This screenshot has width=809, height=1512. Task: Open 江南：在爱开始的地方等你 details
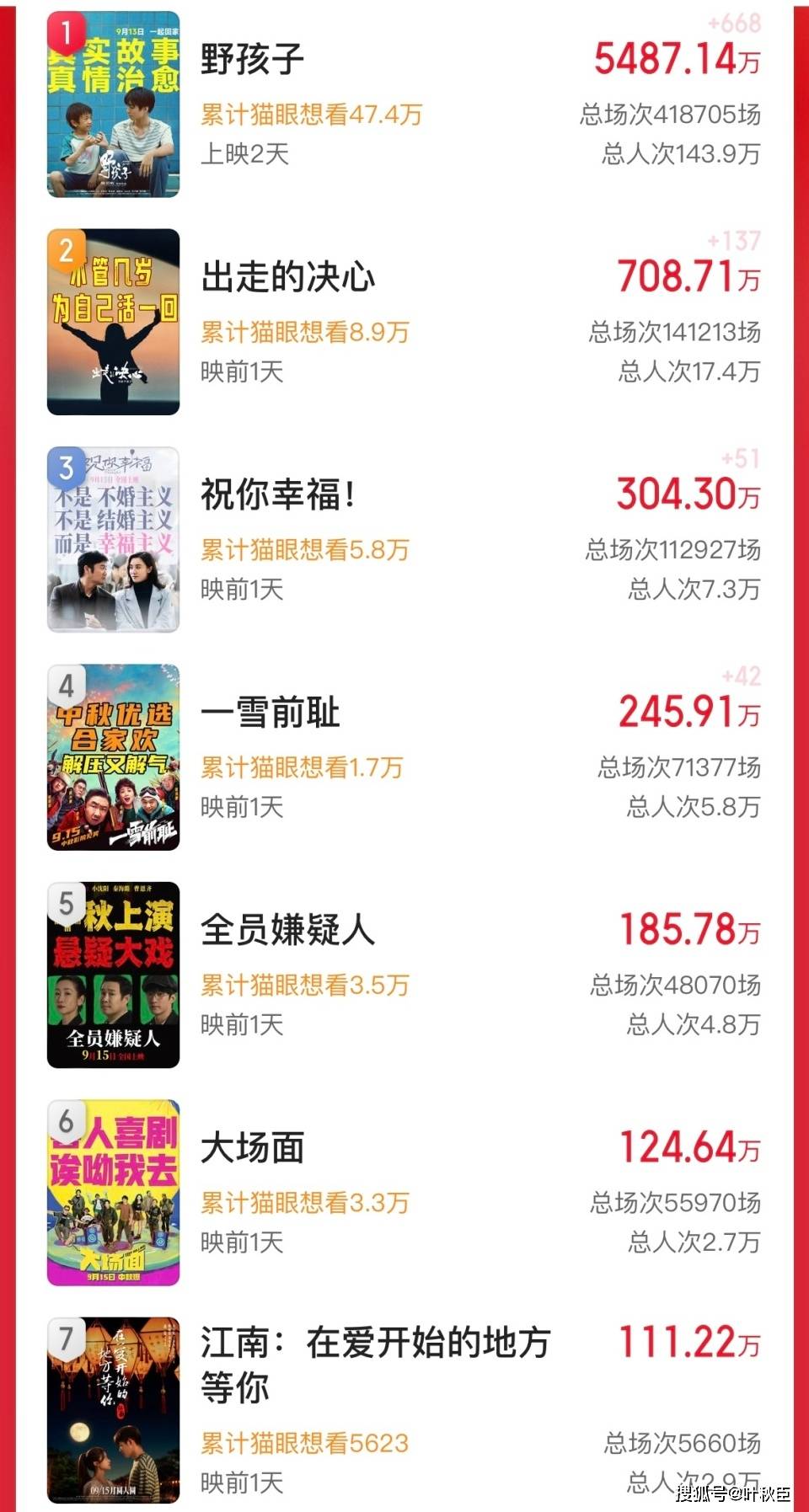pos(374,1363)
